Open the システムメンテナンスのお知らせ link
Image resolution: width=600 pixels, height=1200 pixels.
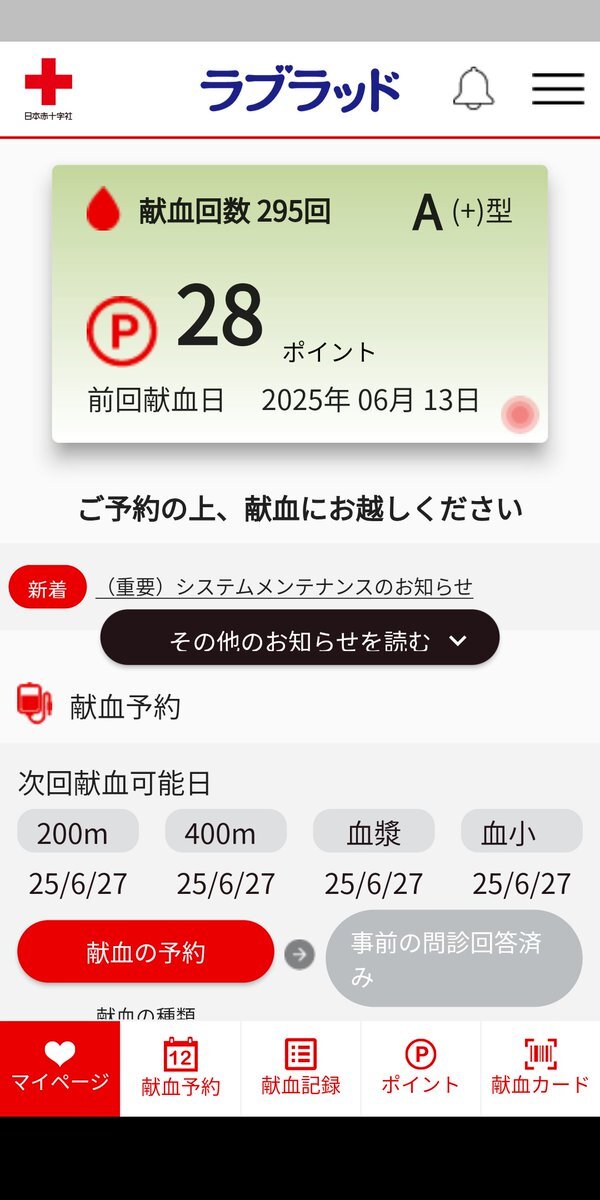coord(284,587)
